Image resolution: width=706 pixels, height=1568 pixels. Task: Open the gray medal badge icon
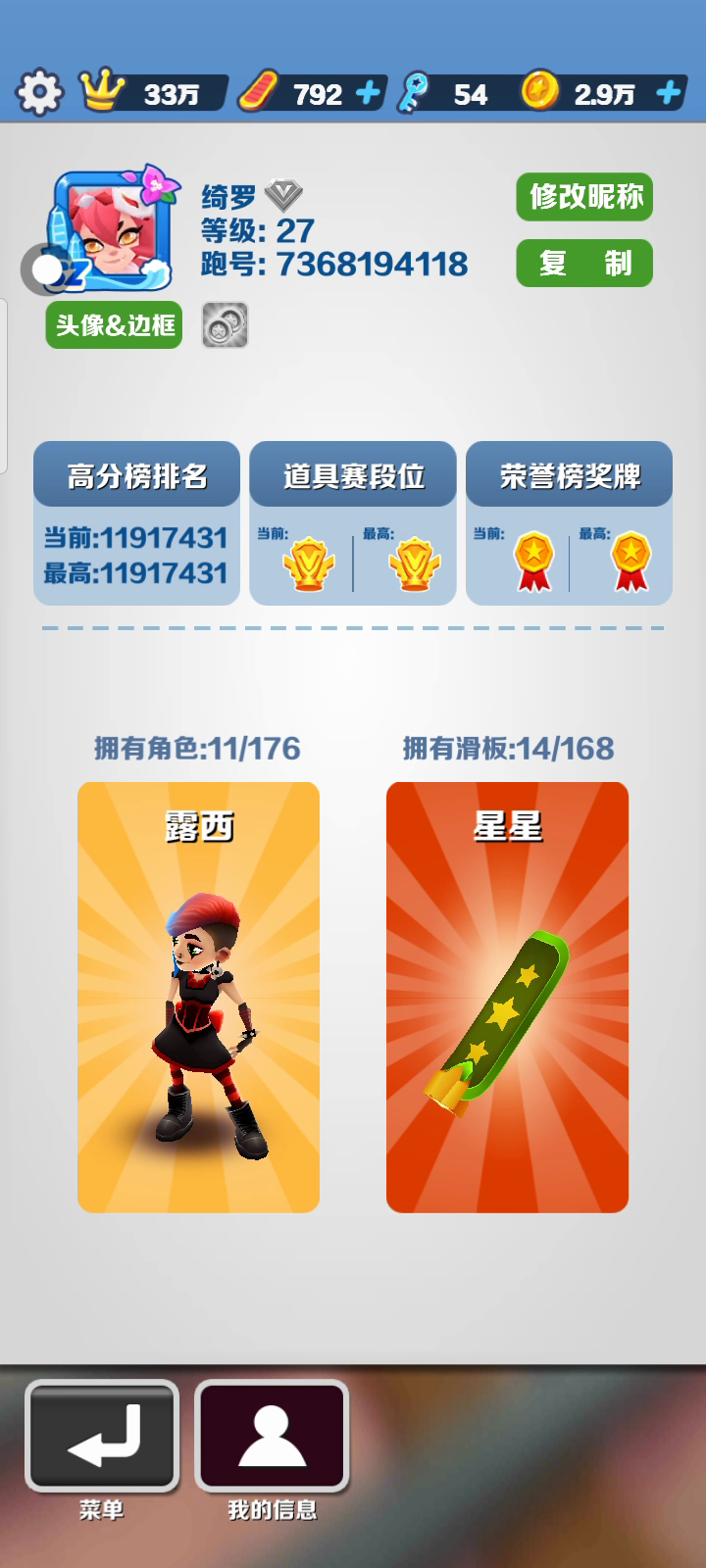pyautogui.click(x=225, y=325)
